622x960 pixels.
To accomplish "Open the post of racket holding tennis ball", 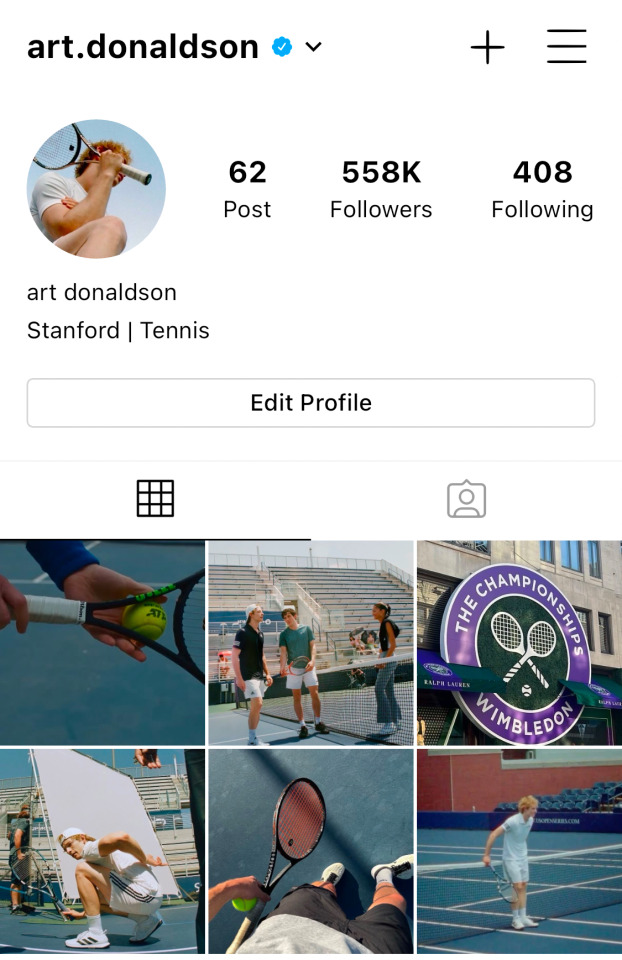I will point(102,643).
